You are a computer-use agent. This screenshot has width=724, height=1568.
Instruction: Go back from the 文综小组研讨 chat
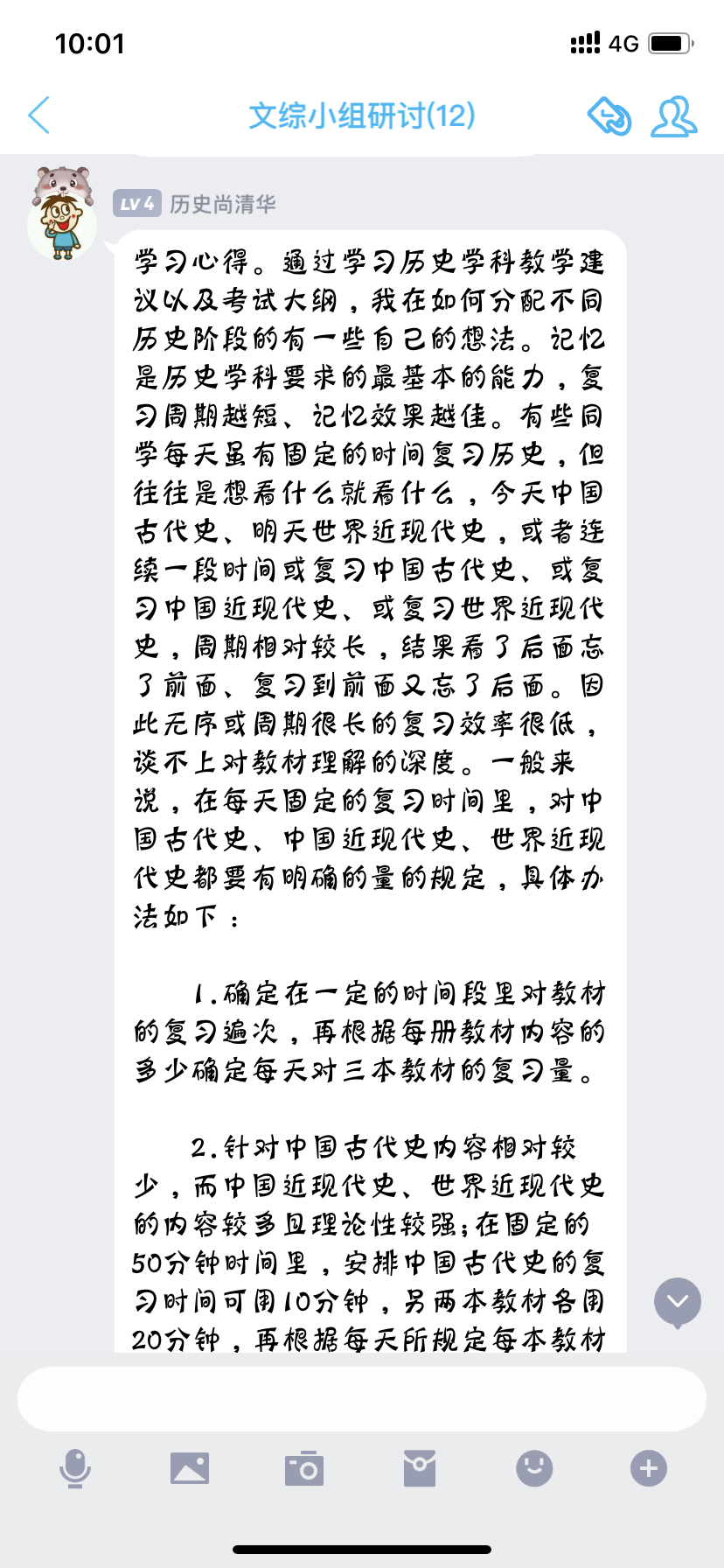coord(39,115)
